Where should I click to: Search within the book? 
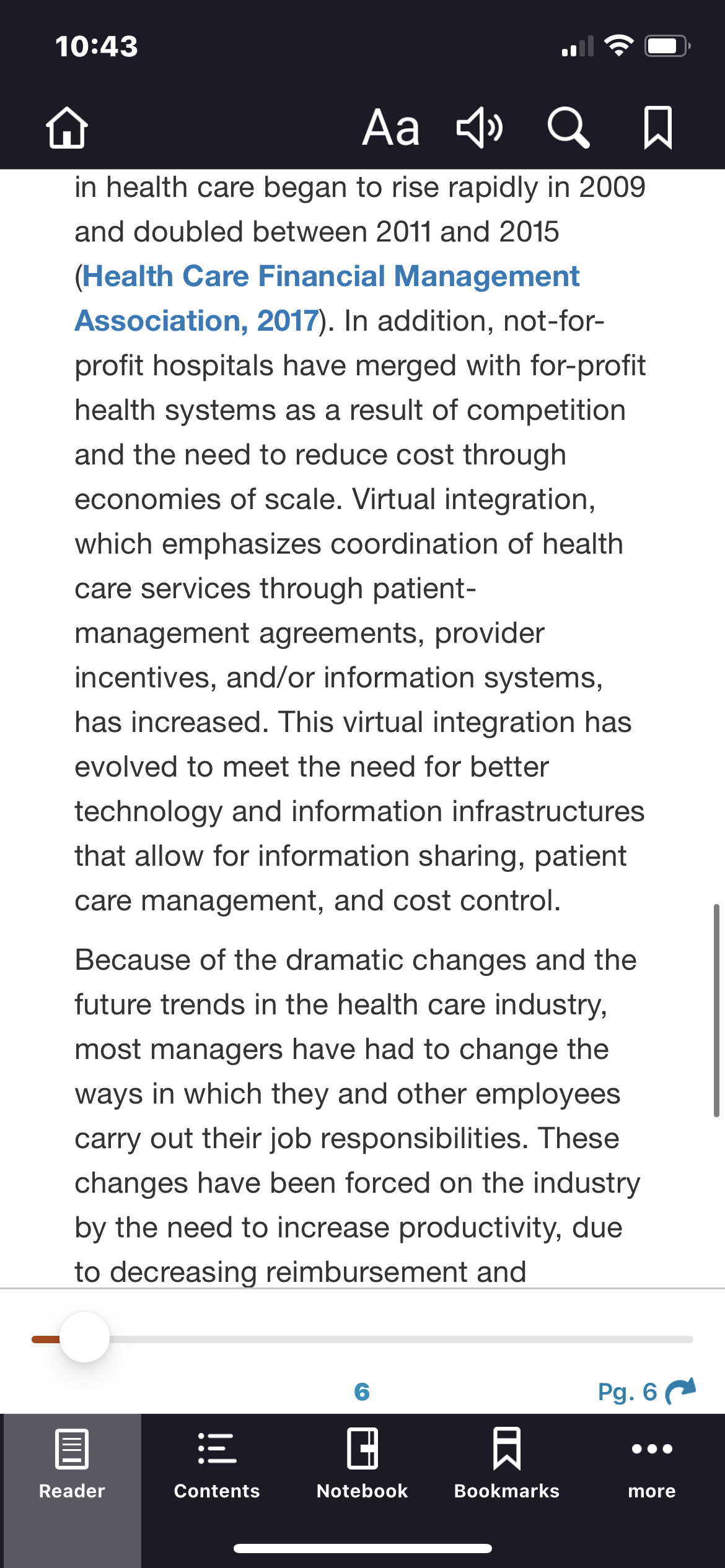click(568, 128)
